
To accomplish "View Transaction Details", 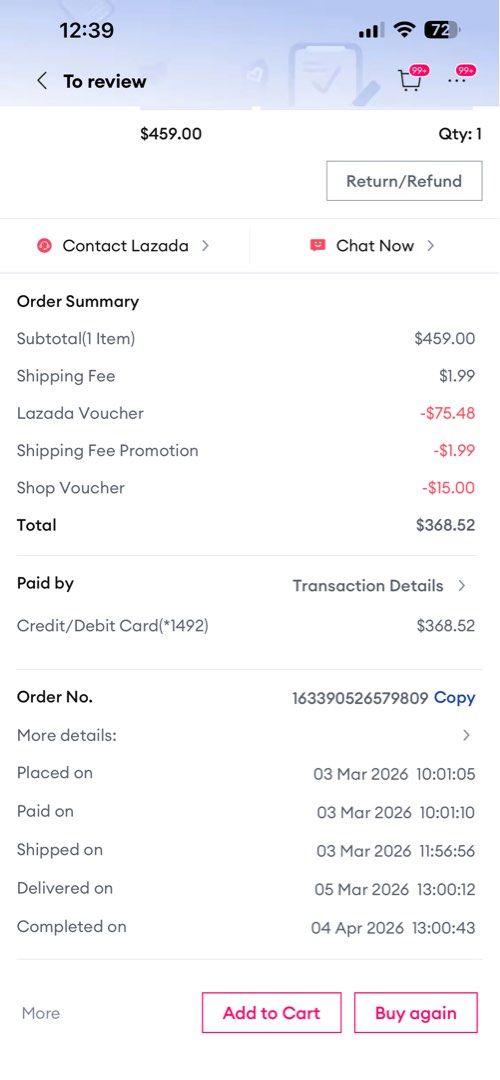I will click(379, 585).
